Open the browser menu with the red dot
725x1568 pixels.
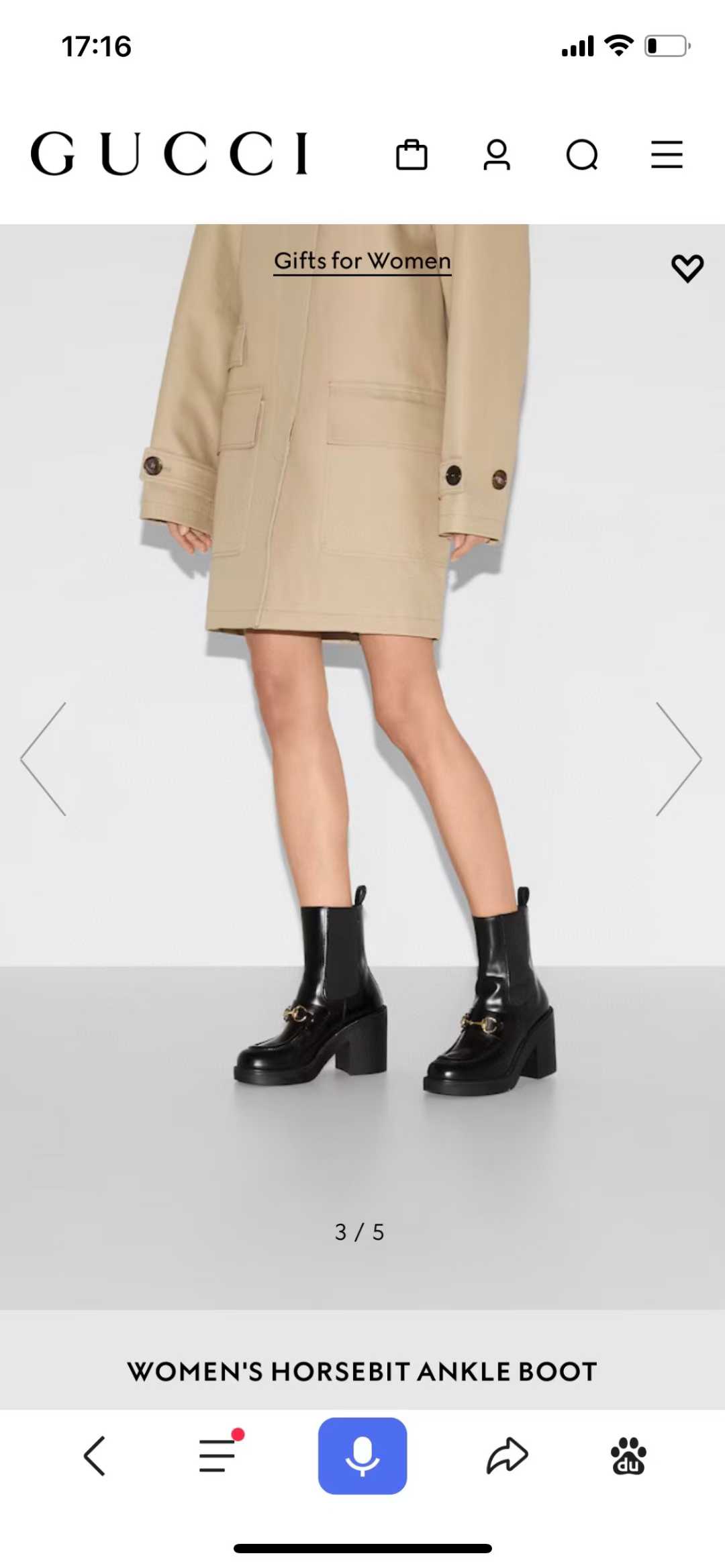point(218,1455)
